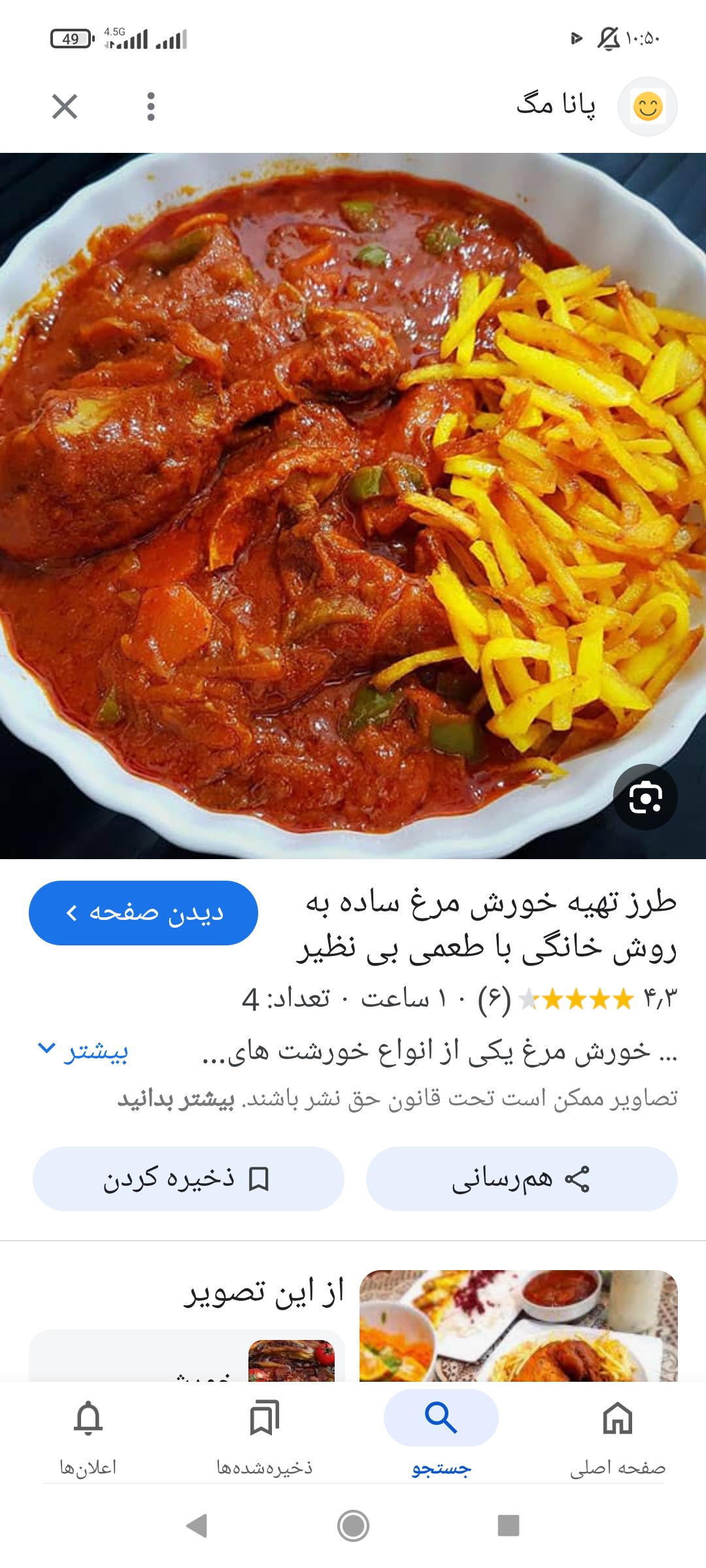Image resolution: width=706 pixels, height=1568 pixels.
Task: Tap the system back button
Action: pyautogui.click(x=197, y=1526)
